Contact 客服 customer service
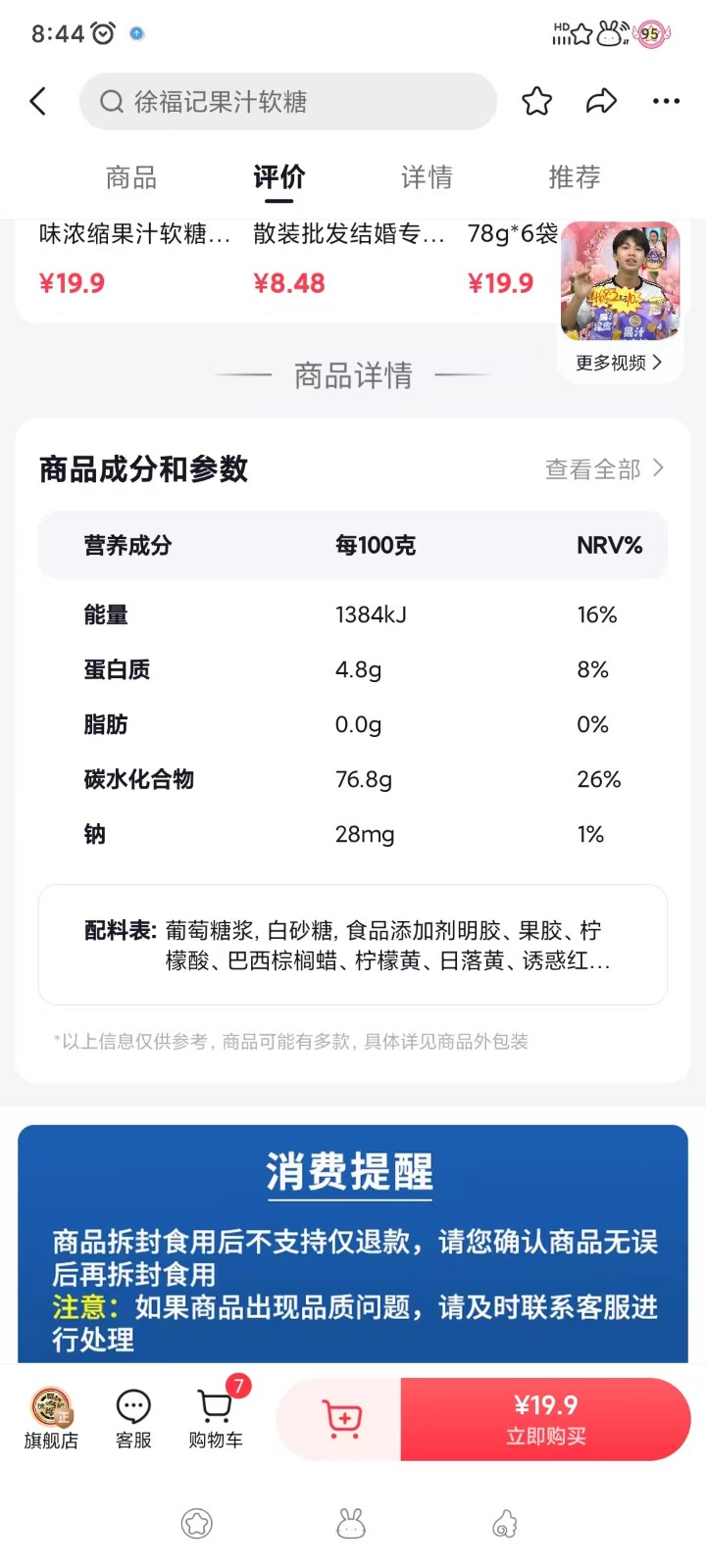 pyautogui.click(x=133, y=1418)
